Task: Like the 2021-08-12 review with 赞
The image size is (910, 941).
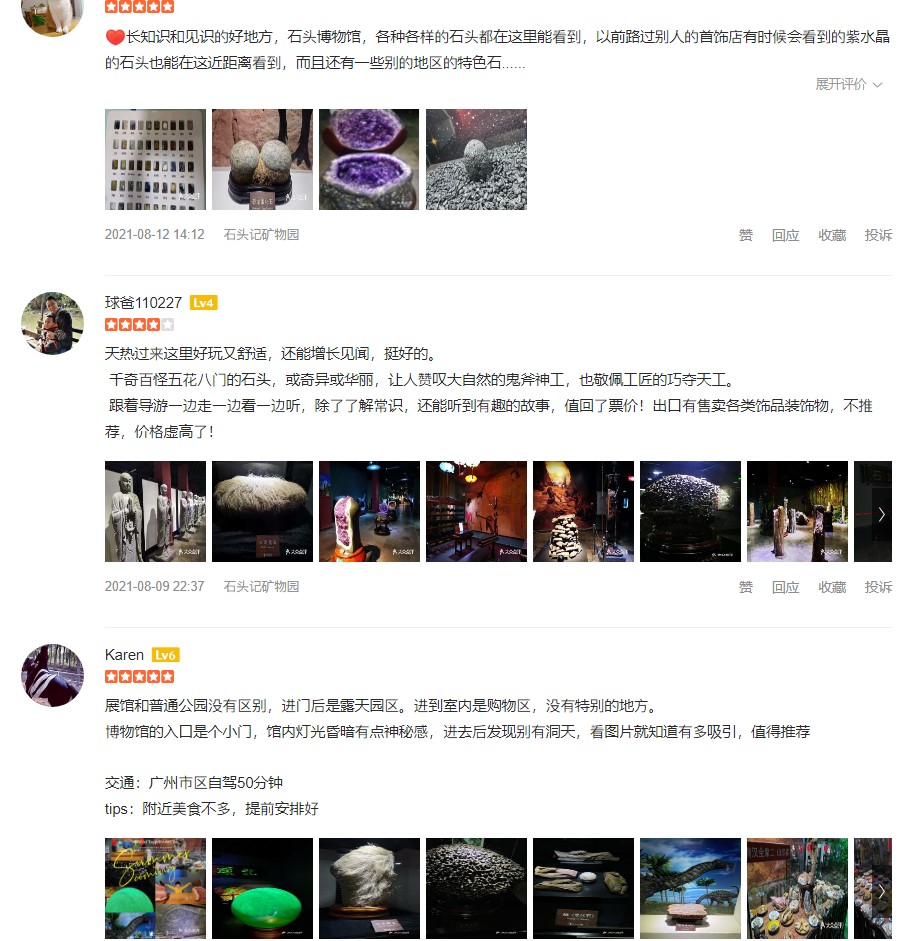Action: point(745,235)
